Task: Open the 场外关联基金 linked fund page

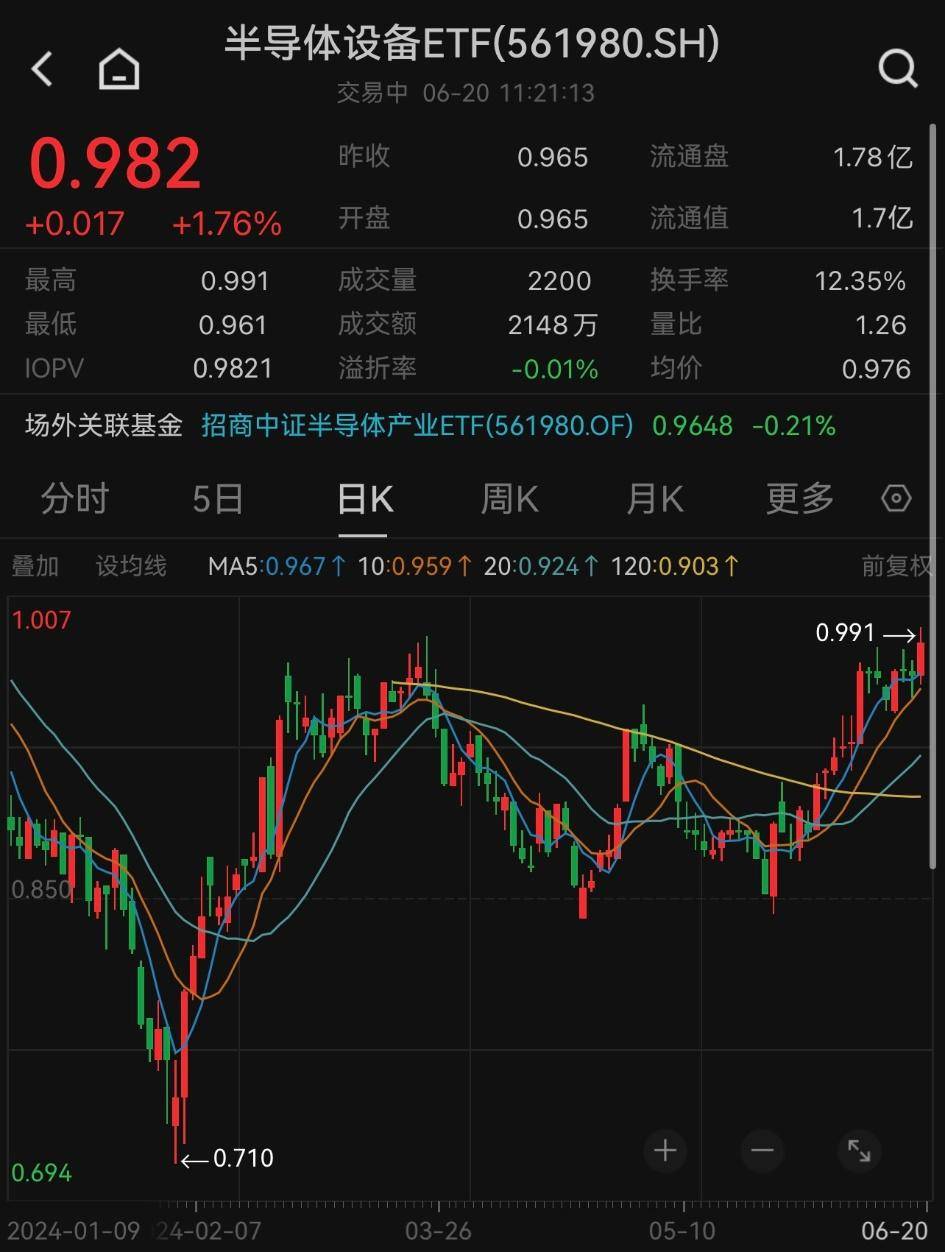Action: point(100,424)
